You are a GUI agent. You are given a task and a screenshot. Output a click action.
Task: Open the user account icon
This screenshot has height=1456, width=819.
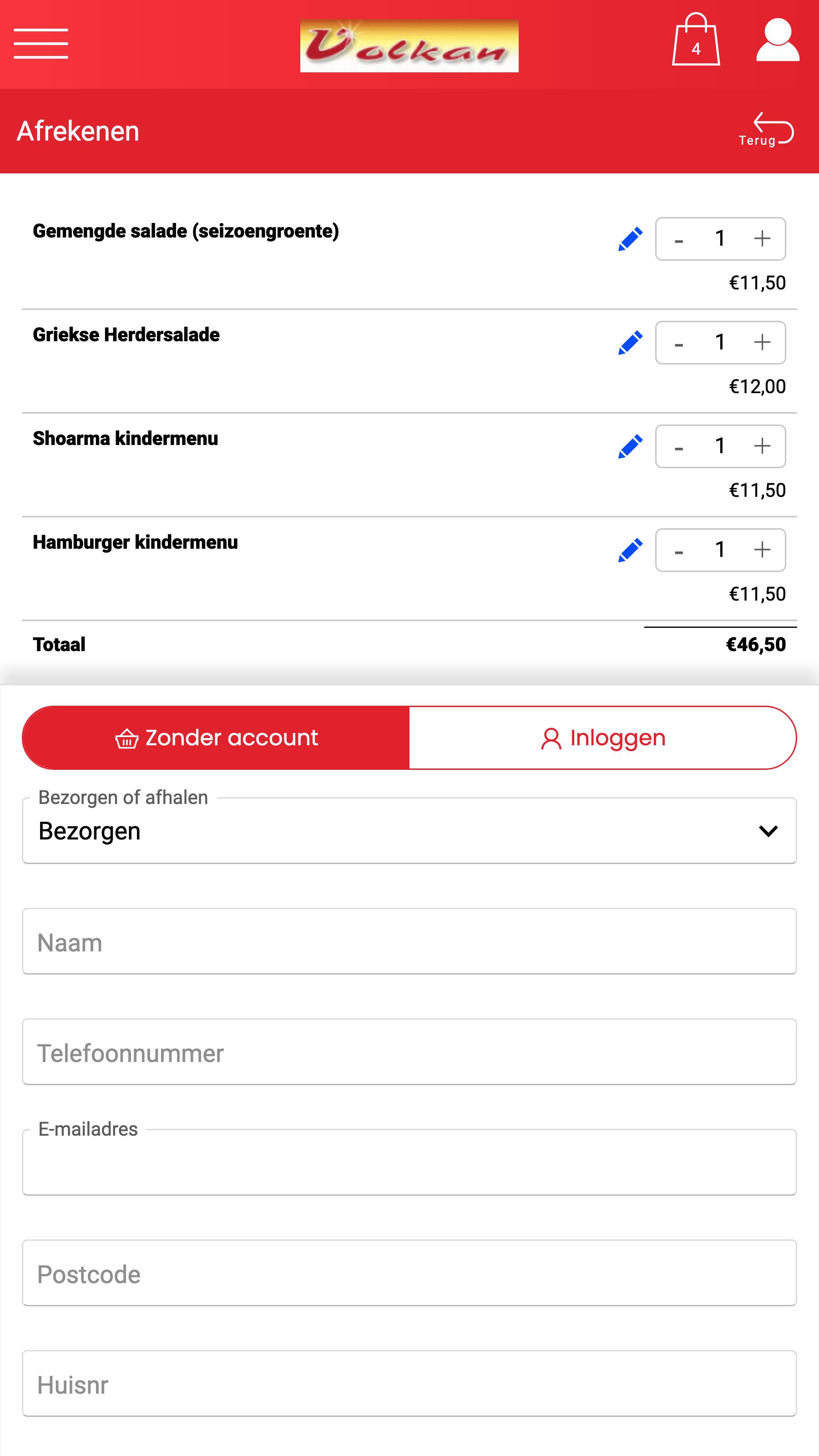tap(777, 40)
